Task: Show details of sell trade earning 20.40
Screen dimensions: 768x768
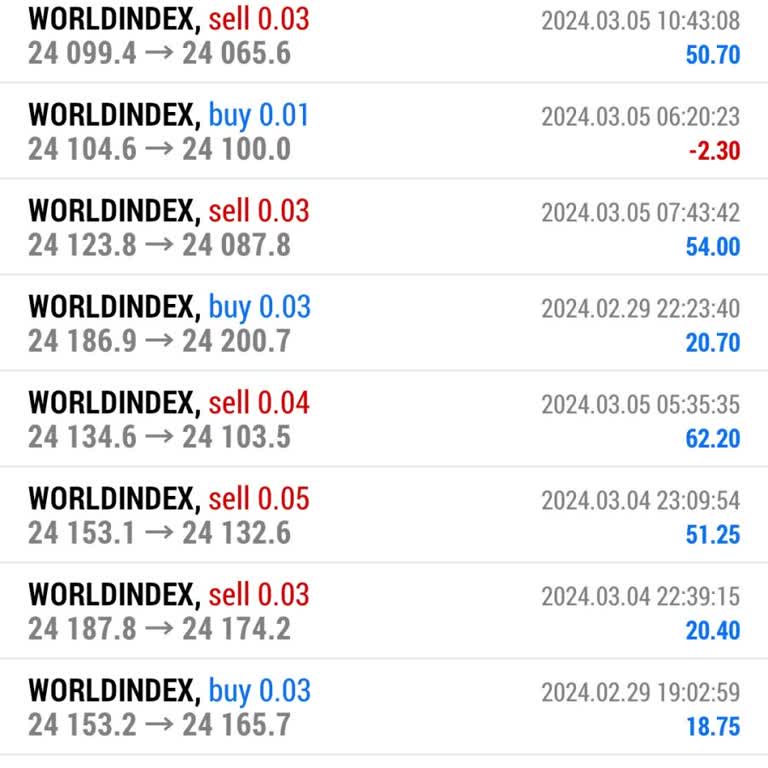Action: [384, 612]
